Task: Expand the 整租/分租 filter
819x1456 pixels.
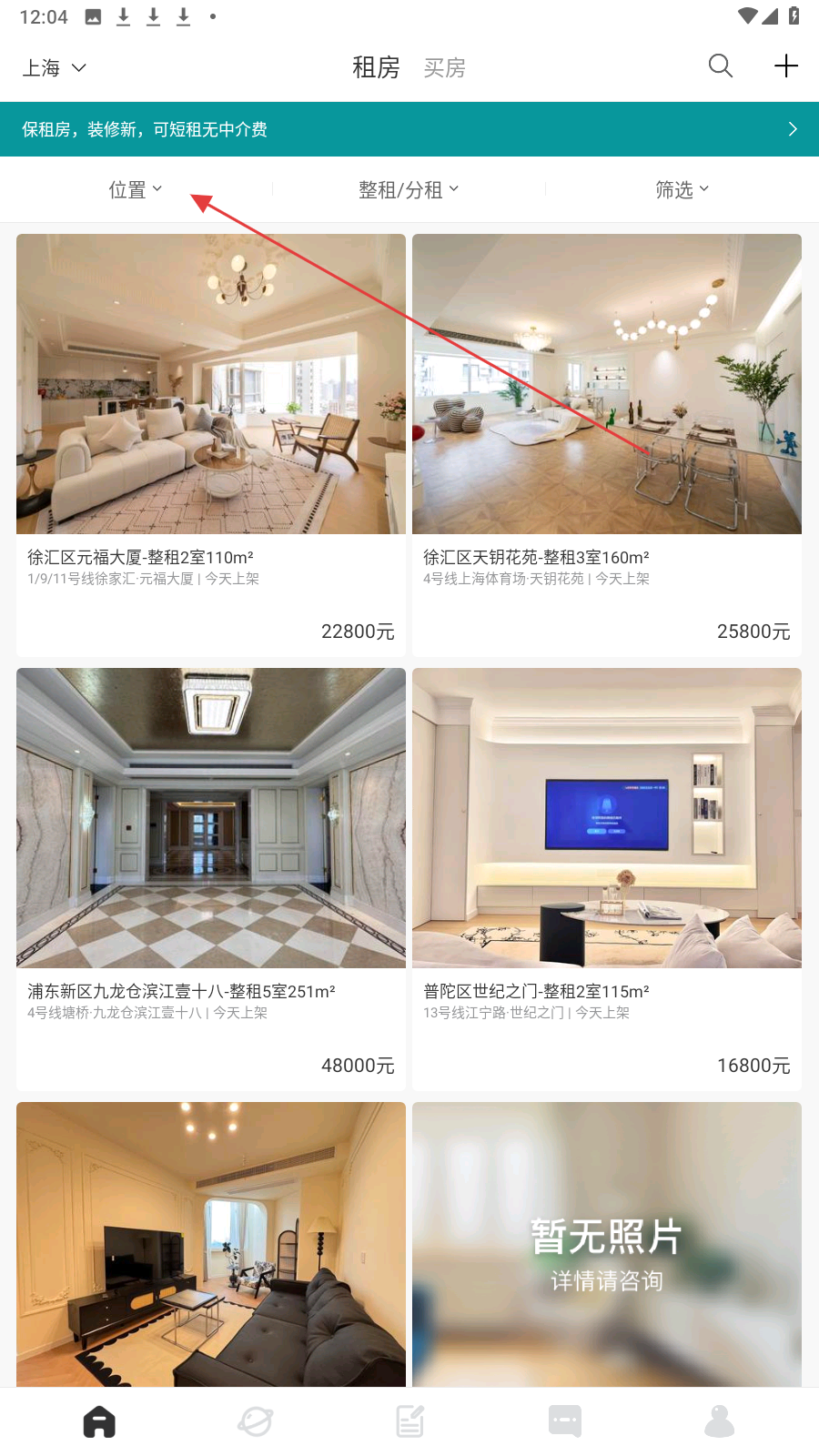Action: click(x=409, y=189)
